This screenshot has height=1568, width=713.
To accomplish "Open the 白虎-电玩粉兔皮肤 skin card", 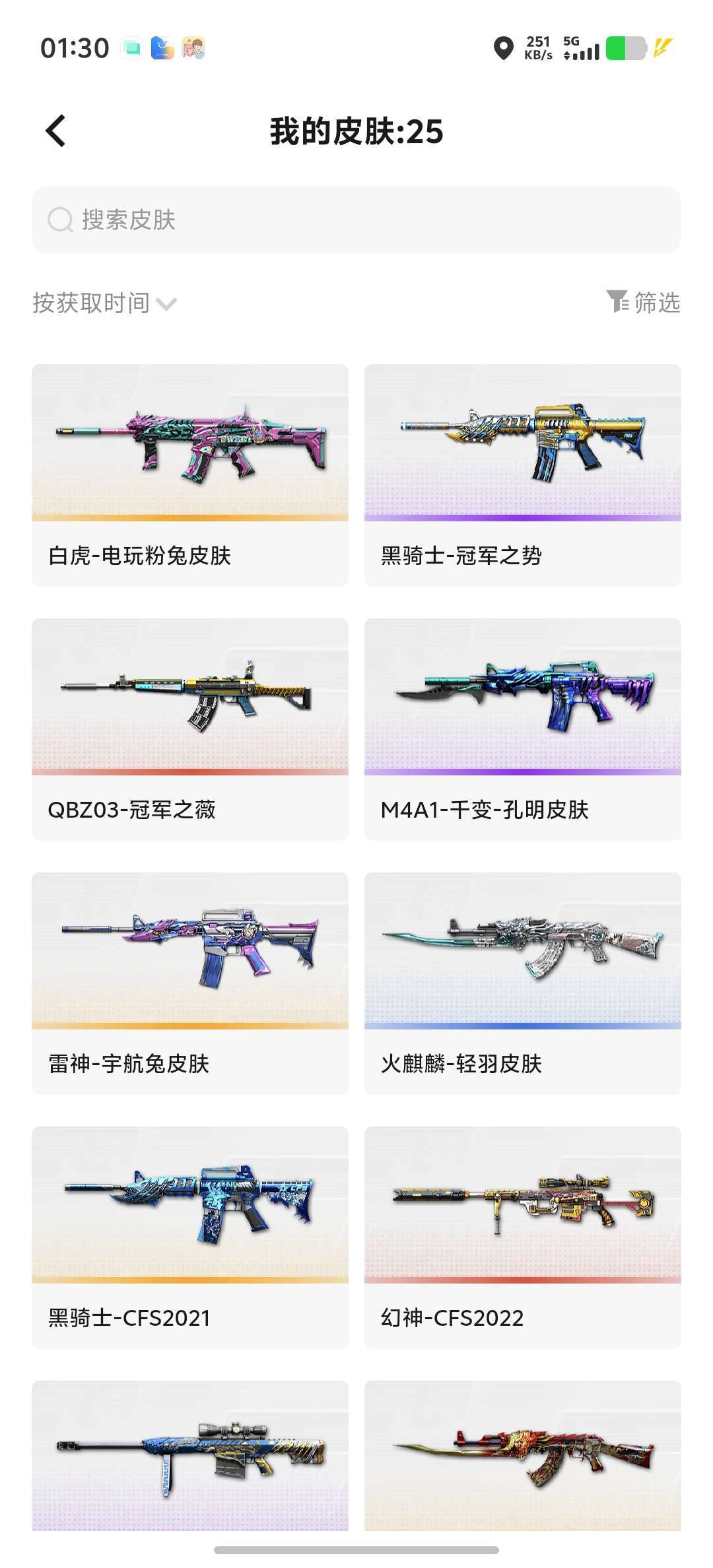I will [190, 475].
